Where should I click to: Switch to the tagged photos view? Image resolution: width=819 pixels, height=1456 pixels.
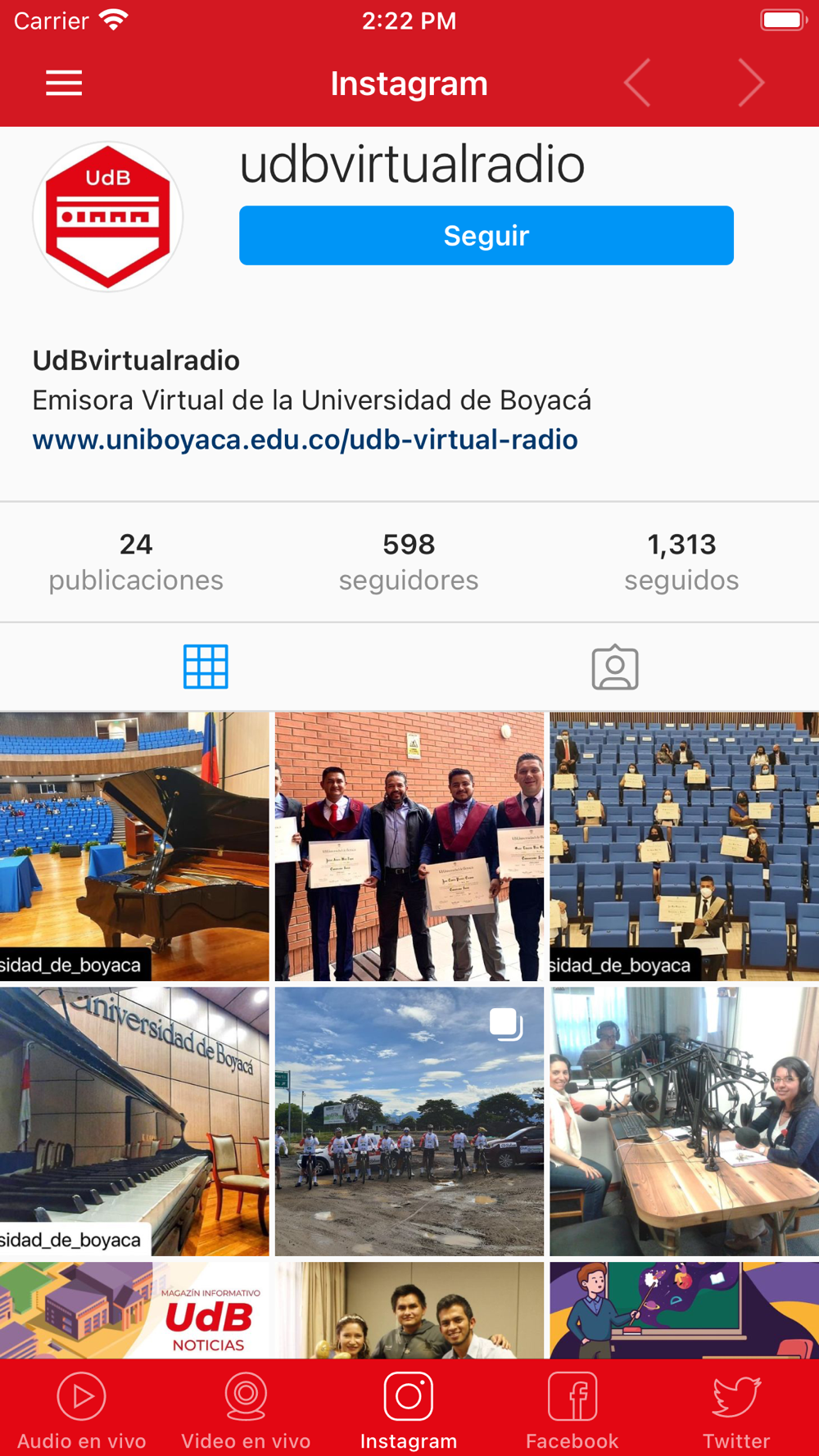click(x=614, y=667)
